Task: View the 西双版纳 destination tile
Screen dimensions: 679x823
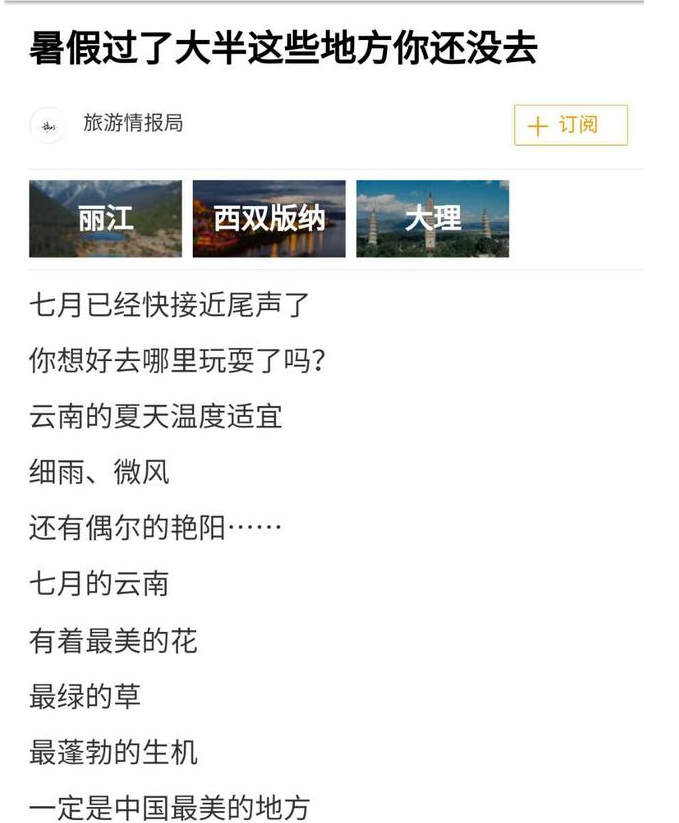Action: tap(269, 219)
